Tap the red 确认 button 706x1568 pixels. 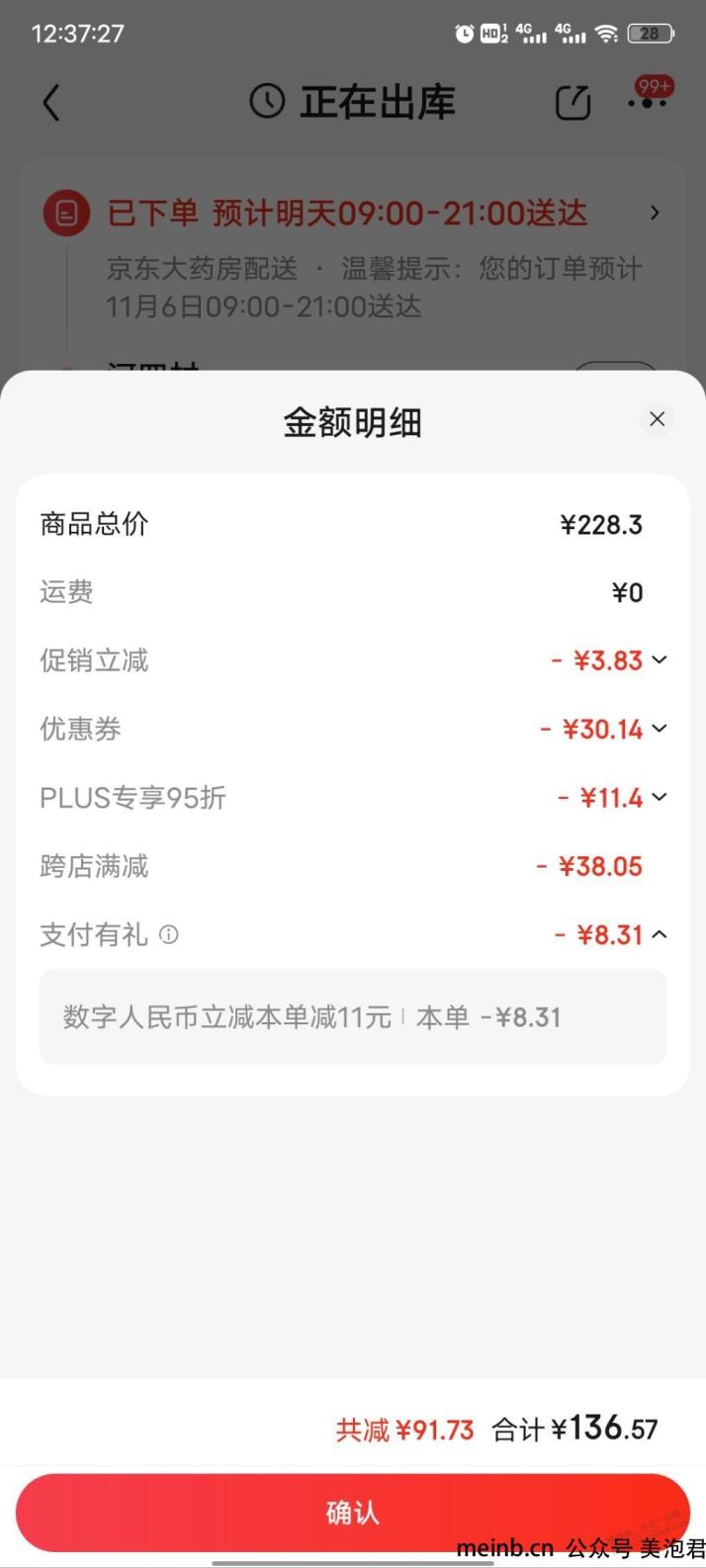point(352,1513)
